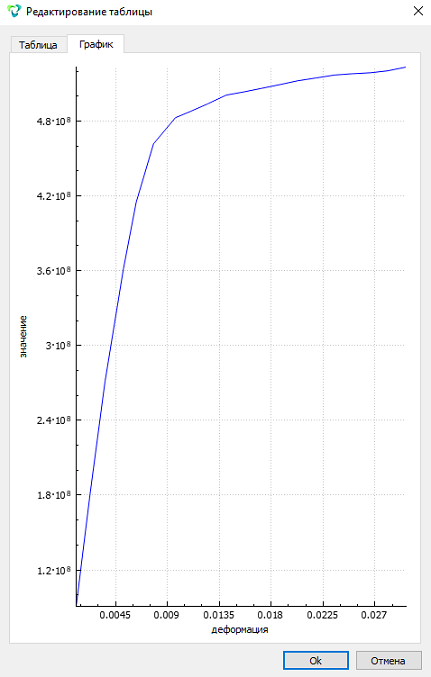Switch to the Таблица tab

point(38,45)
